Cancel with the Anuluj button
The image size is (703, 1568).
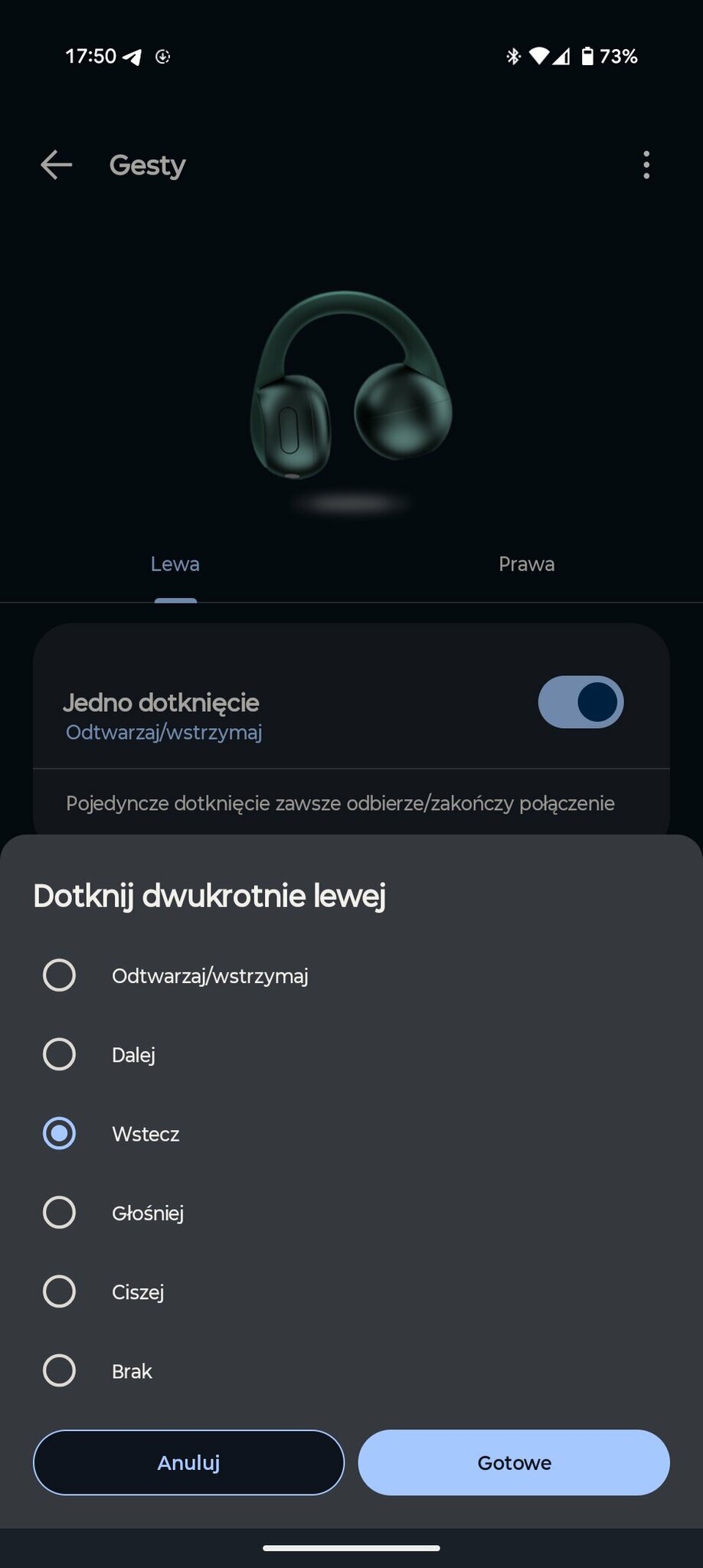click(x=188, y=1462)
